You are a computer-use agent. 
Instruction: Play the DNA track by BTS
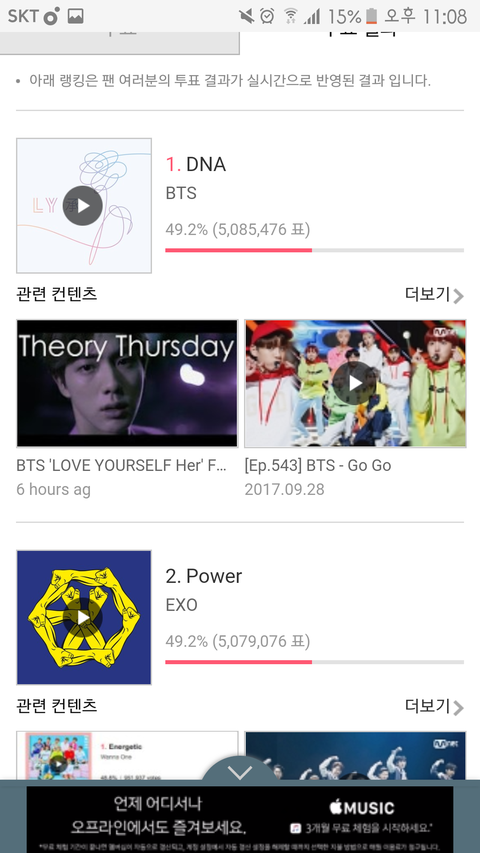(83, 206)
